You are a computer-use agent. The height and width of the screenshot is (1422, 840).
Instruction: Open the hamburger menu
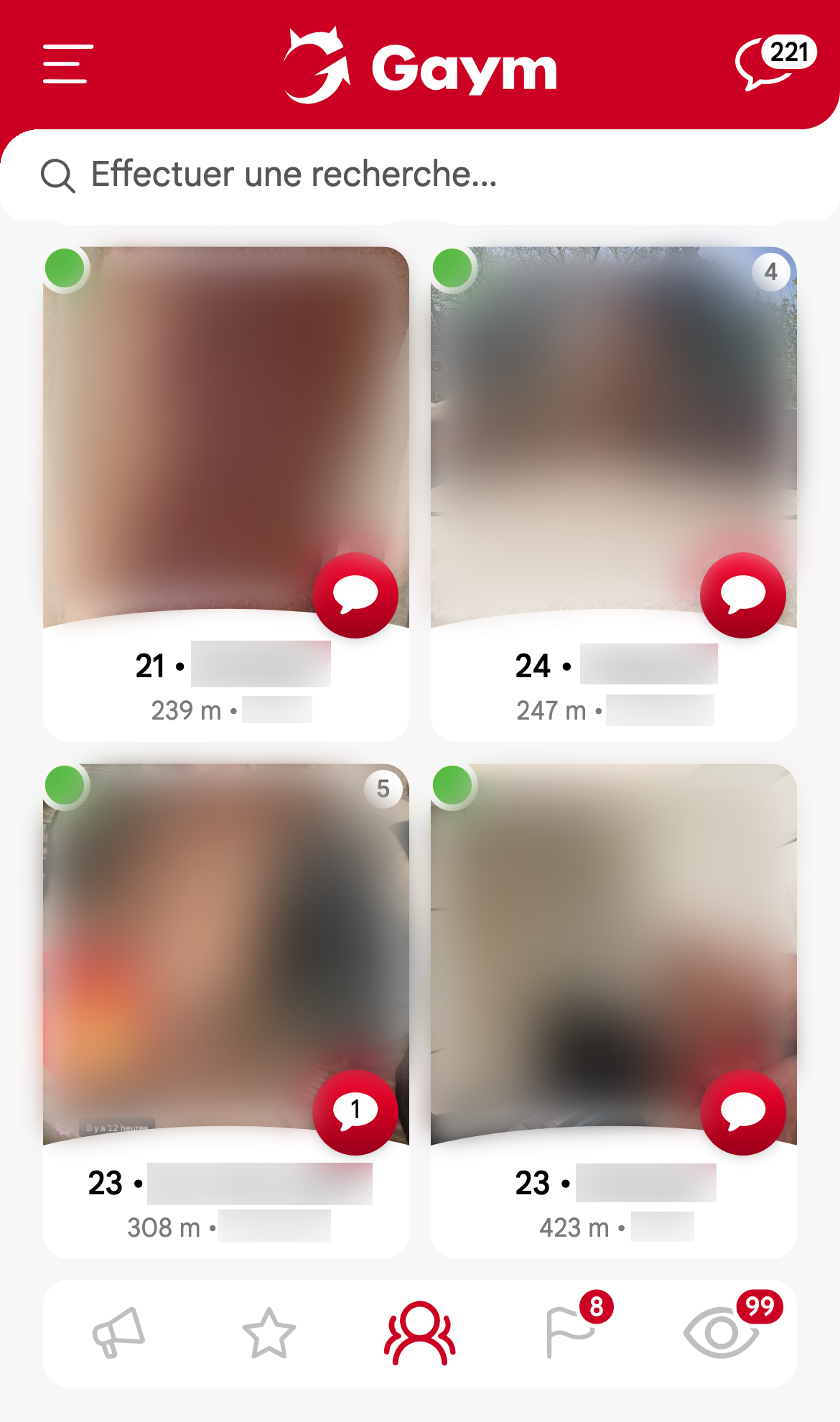(x=67, y=64)
